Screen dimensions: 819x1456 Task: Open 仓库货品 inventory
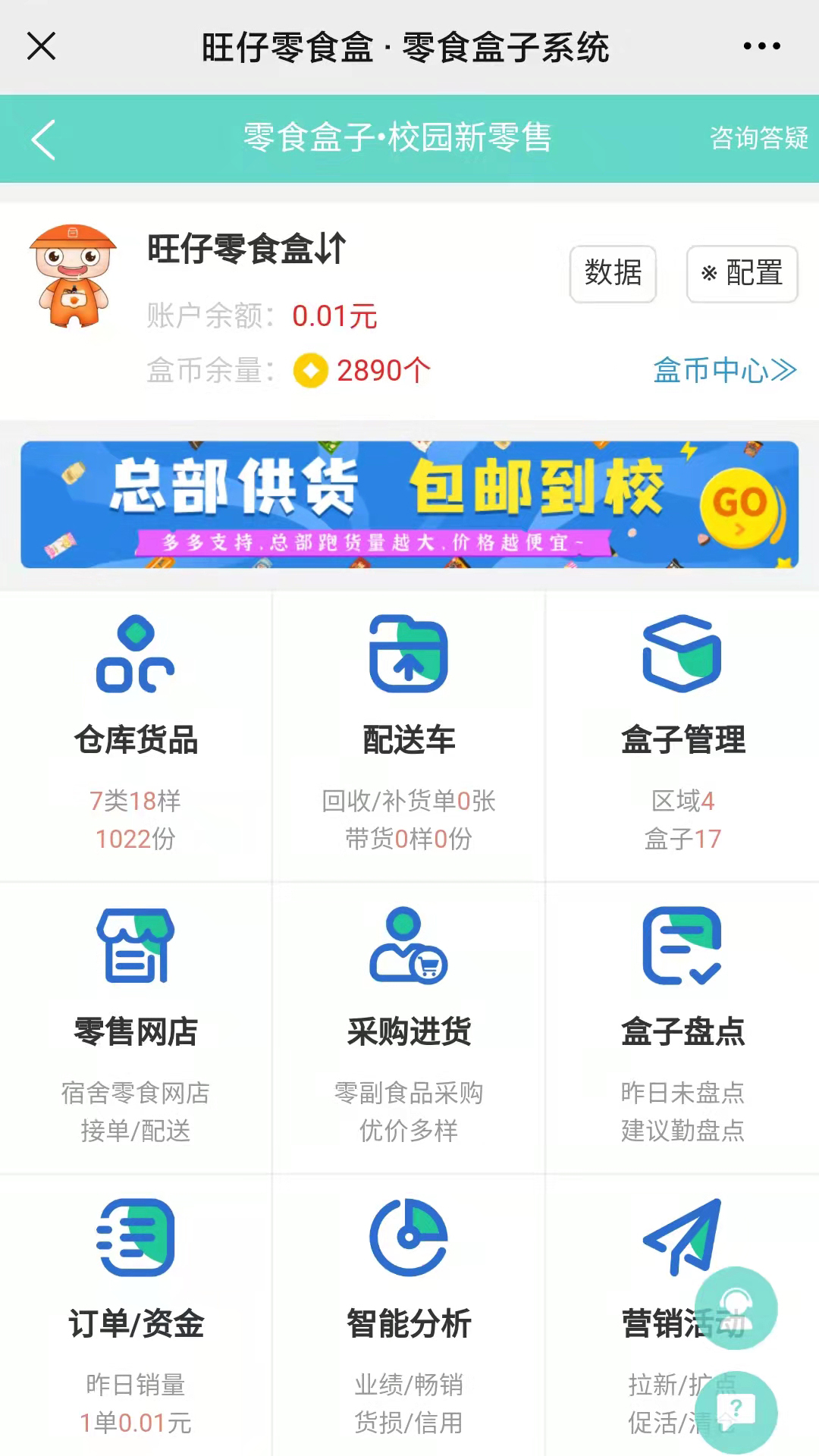point(136,736)
